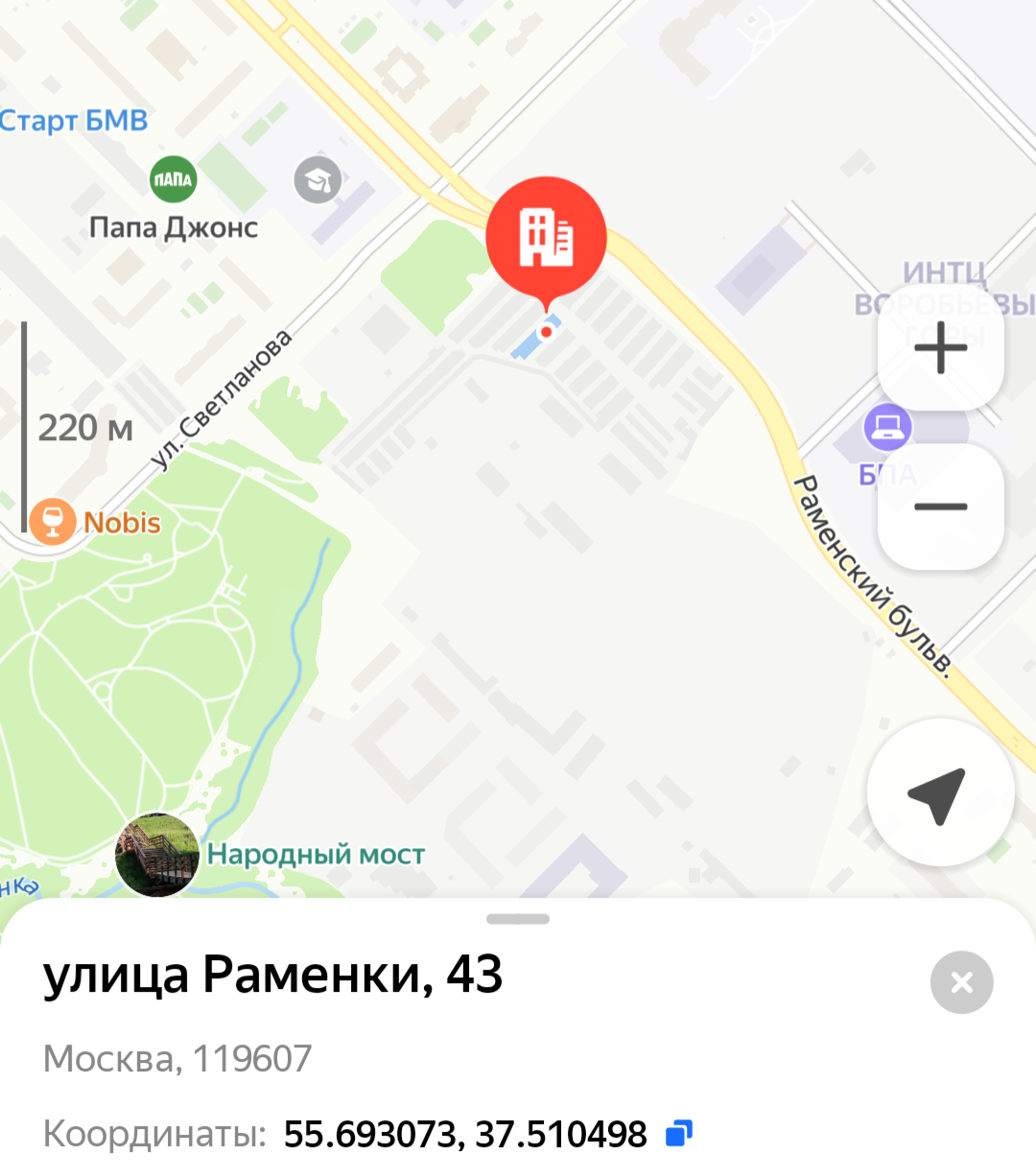Copy the coordinates to clipboard
Screen dimensions: 1036x1176
(679, 1134)
